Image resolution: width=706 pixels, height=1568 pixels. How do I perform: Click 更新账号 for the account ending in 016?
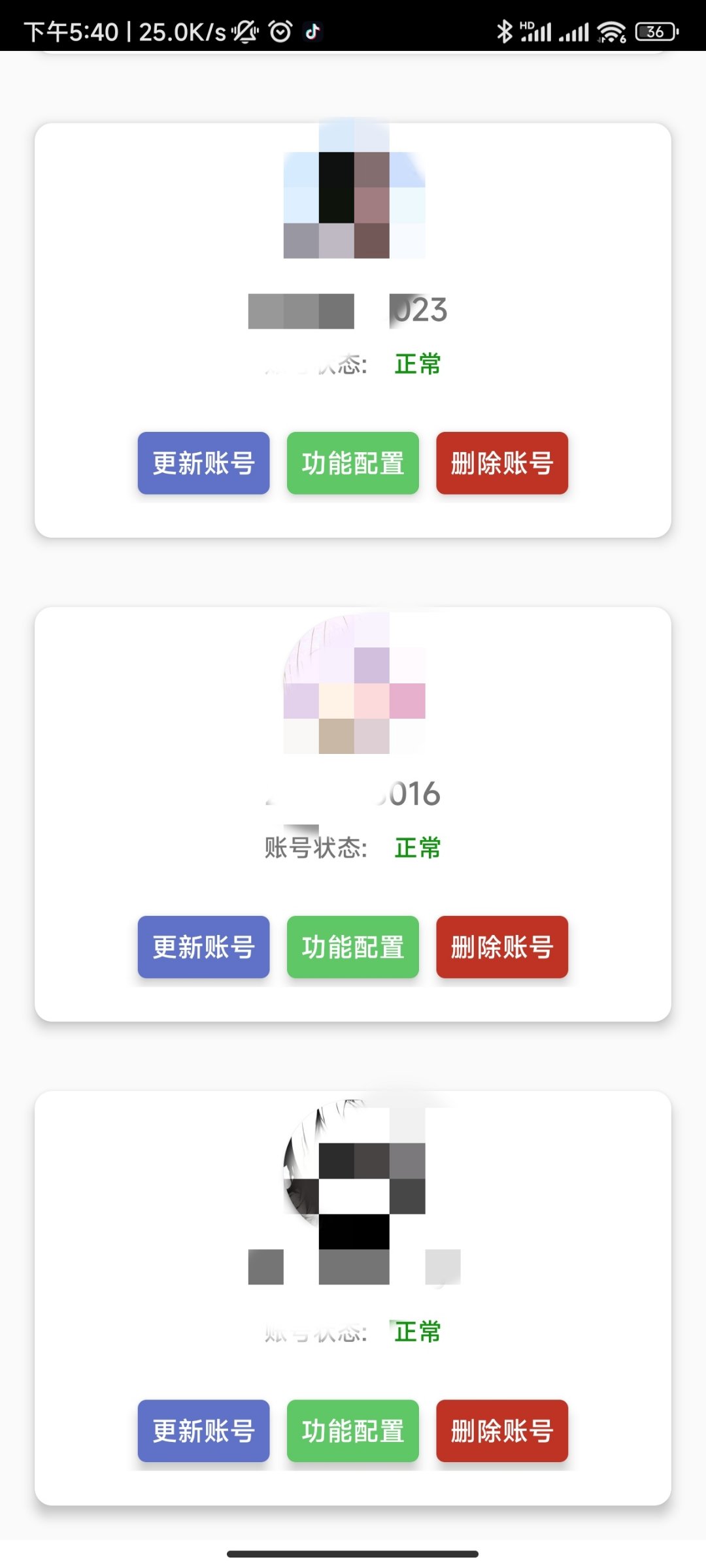(203, 948)
